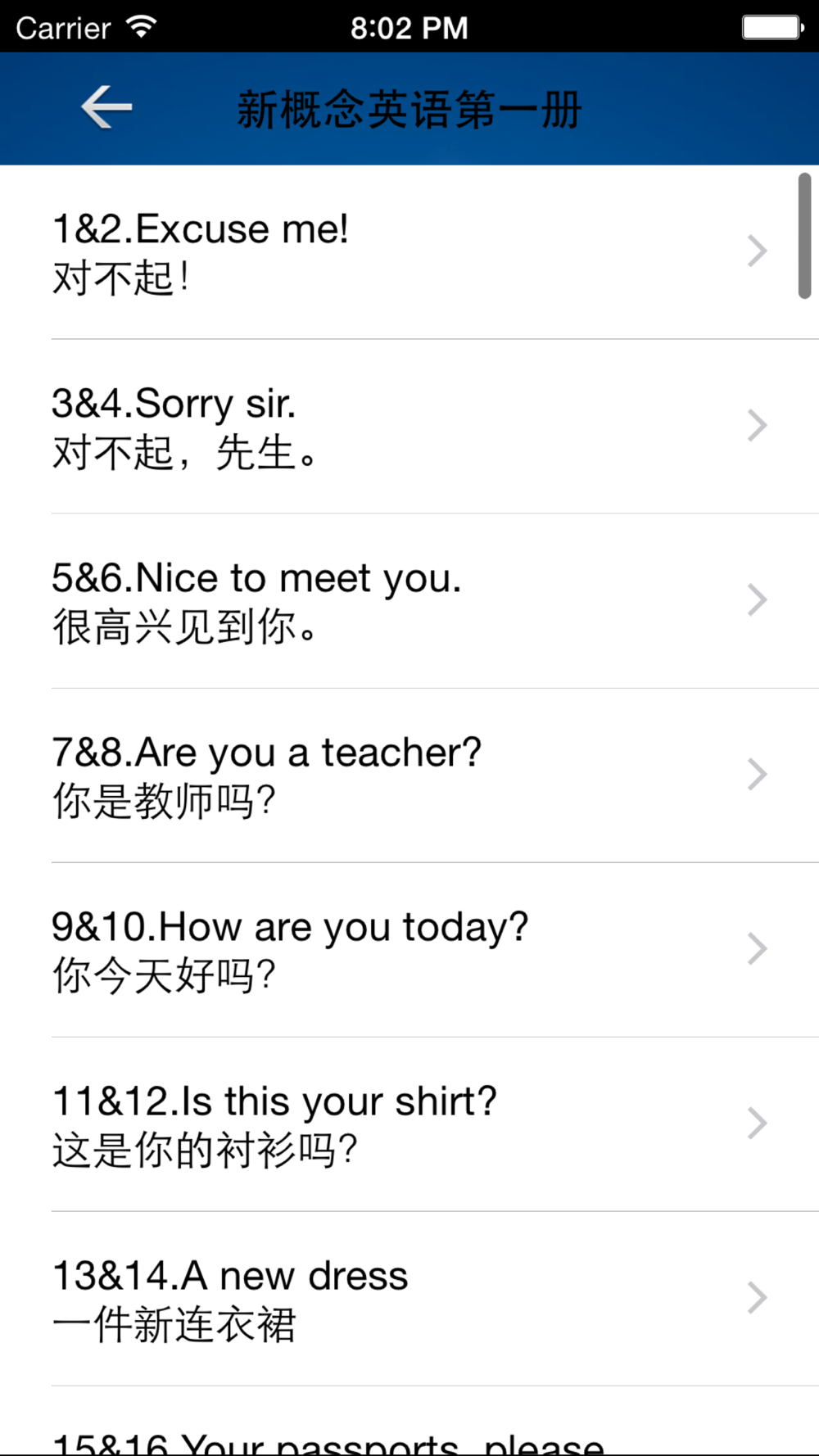Image resolution: width=819 pixels, height=1456 pixels.
Task: Open lesson 1&2 Excuse me!
Action: click(x=409, y=252)
